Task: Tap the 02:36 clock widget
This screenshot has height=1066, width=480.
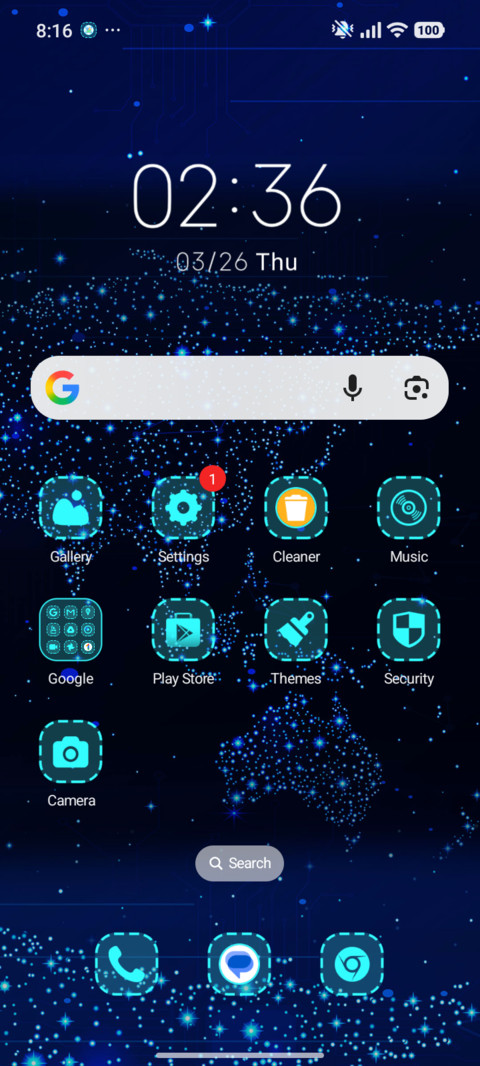Action: tap(237, 196)
